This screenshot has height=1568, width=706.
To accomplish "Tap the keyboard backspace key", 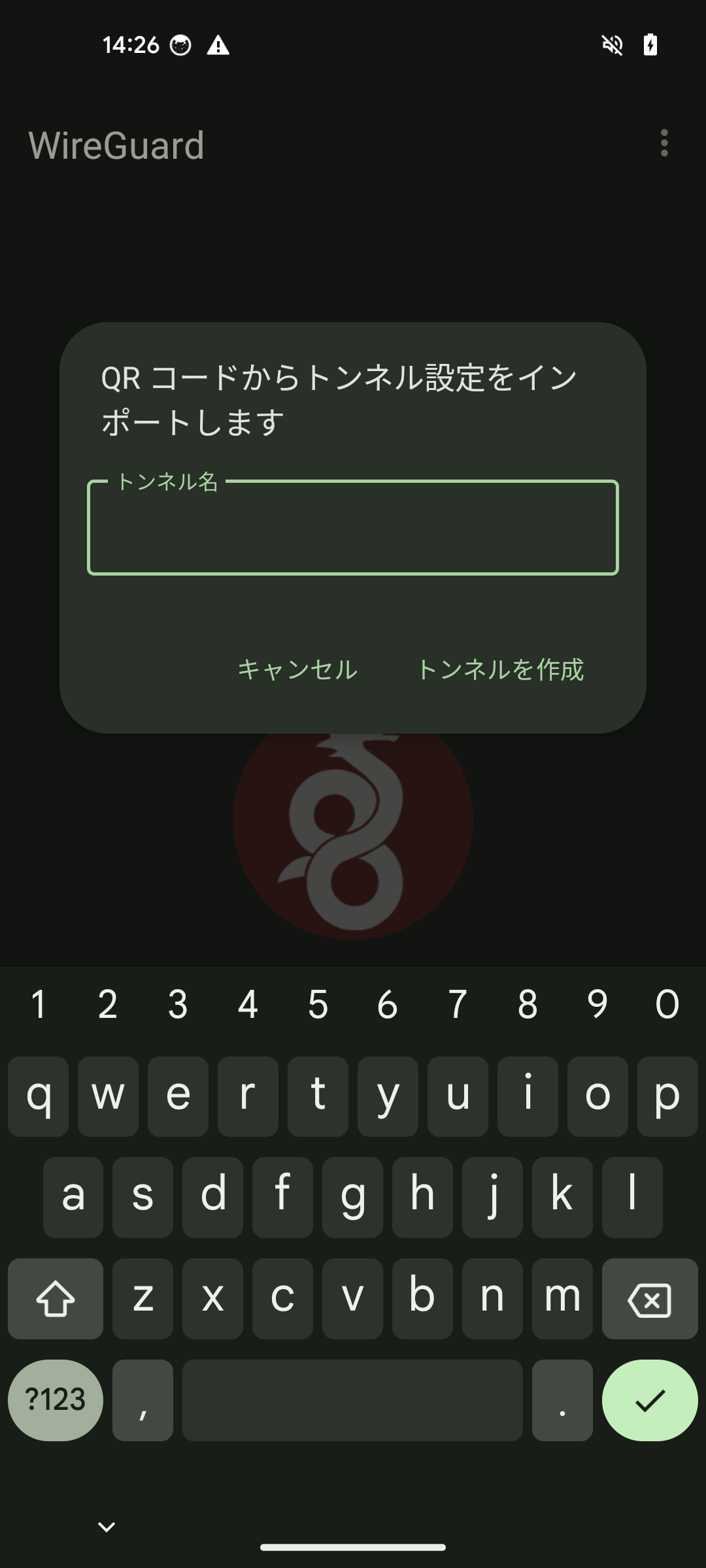I will tap(649, 1299).
